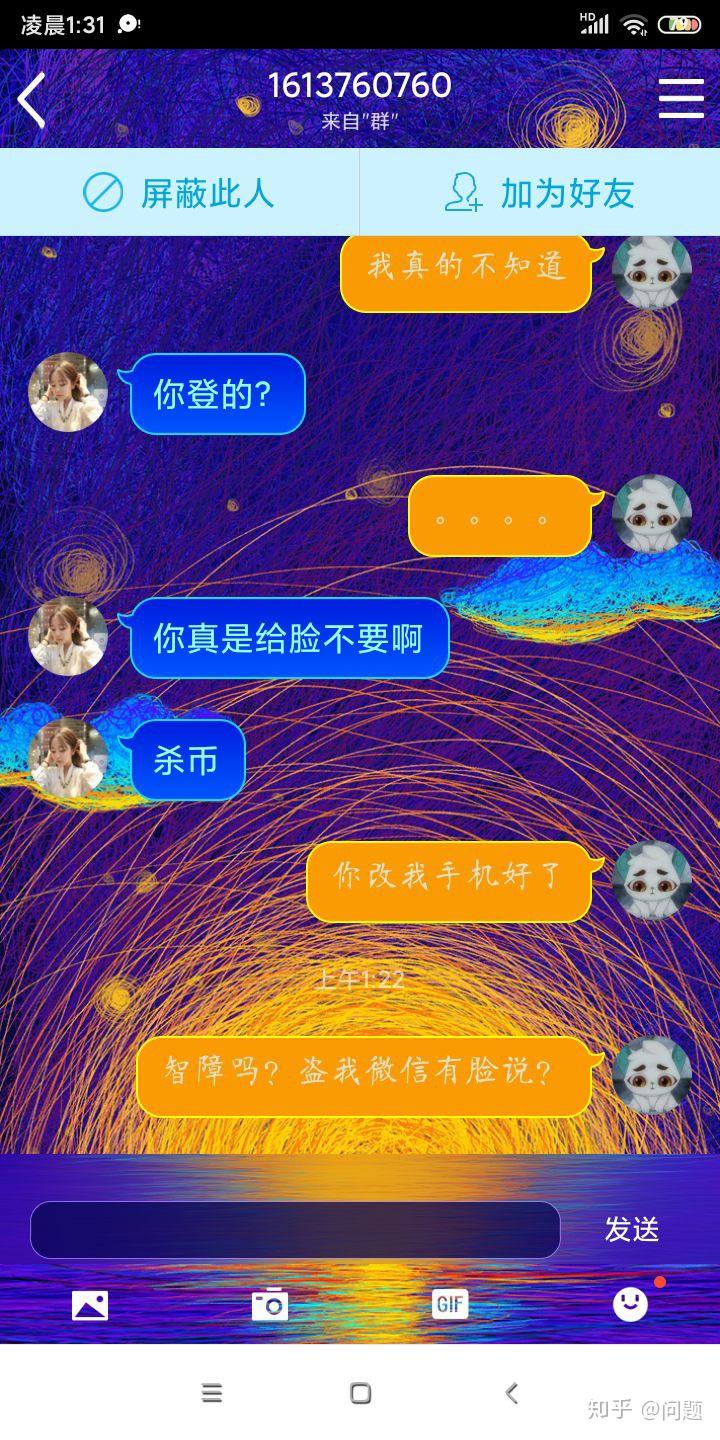Image resolution: width=720 pixels, height=1440 pixels.
Task: Open the sender's avatar next to 你登的?
Action: tap(68, 392)
